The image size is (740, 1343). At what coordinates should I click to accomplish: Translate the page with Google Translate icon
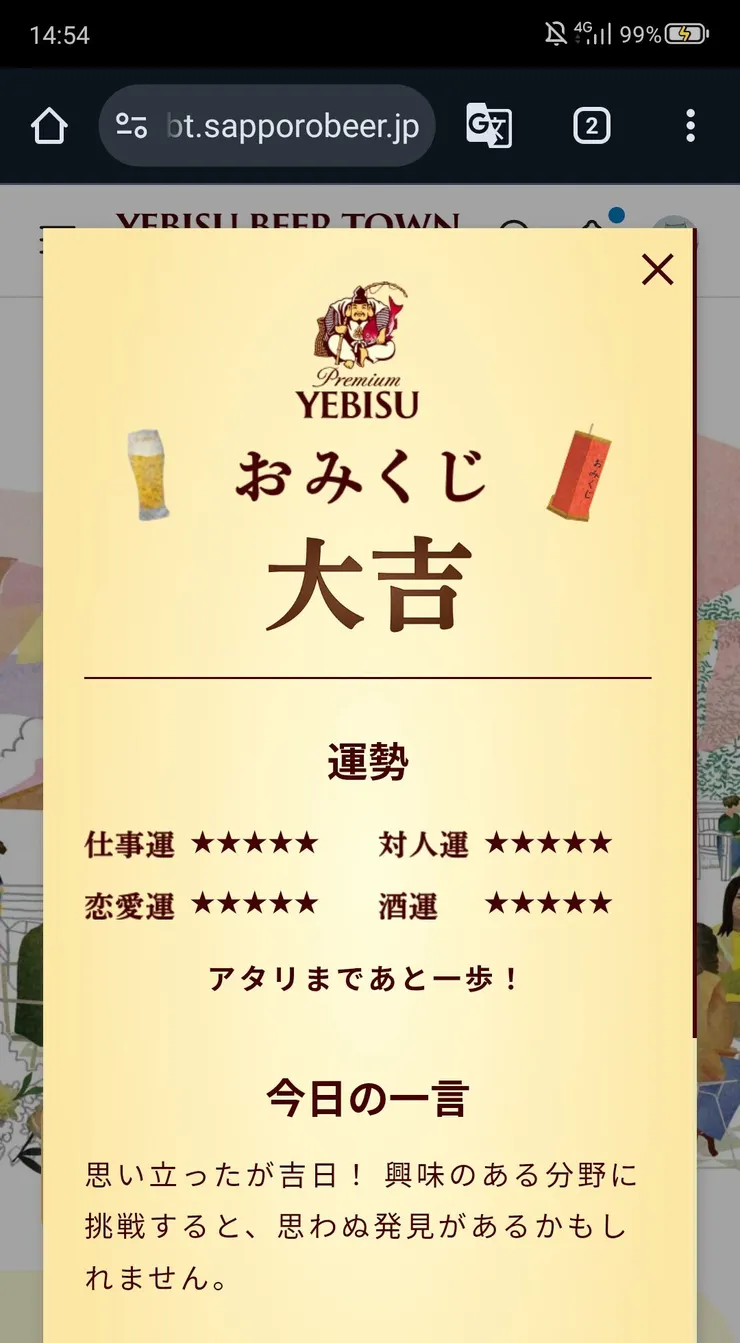[x=489, y=127]
